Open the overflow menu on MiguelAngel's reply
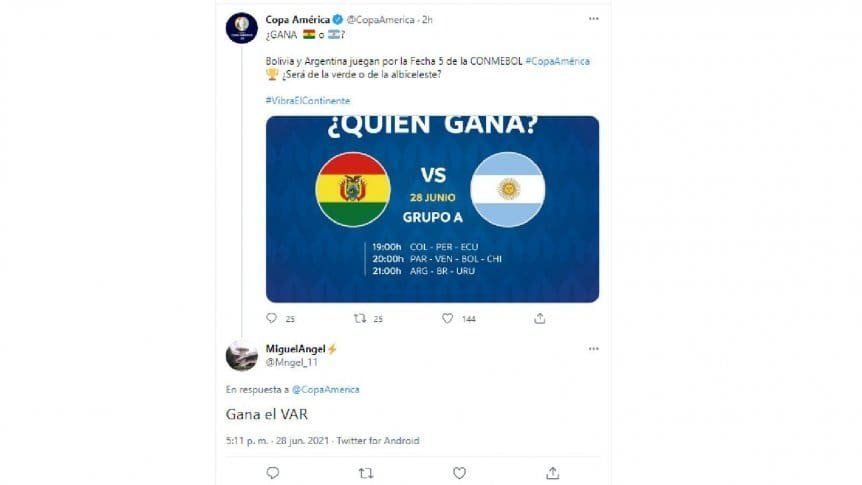Image resolution: width=862 pixels, height=485 pixels. [x=594, y=348]
